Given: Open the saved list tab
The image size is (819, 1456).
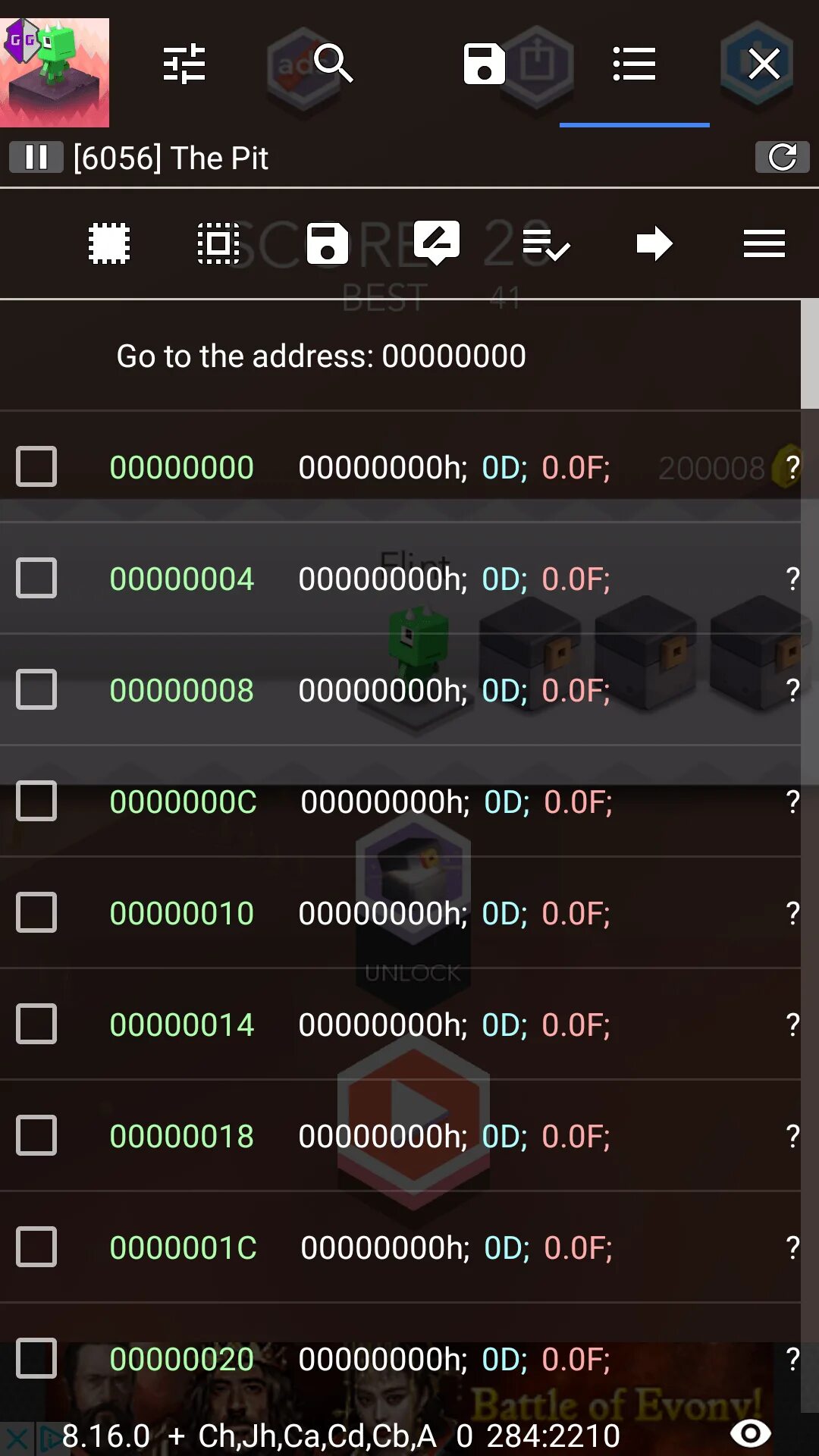Looking at the screenshot, I should [x=484, y=64].
